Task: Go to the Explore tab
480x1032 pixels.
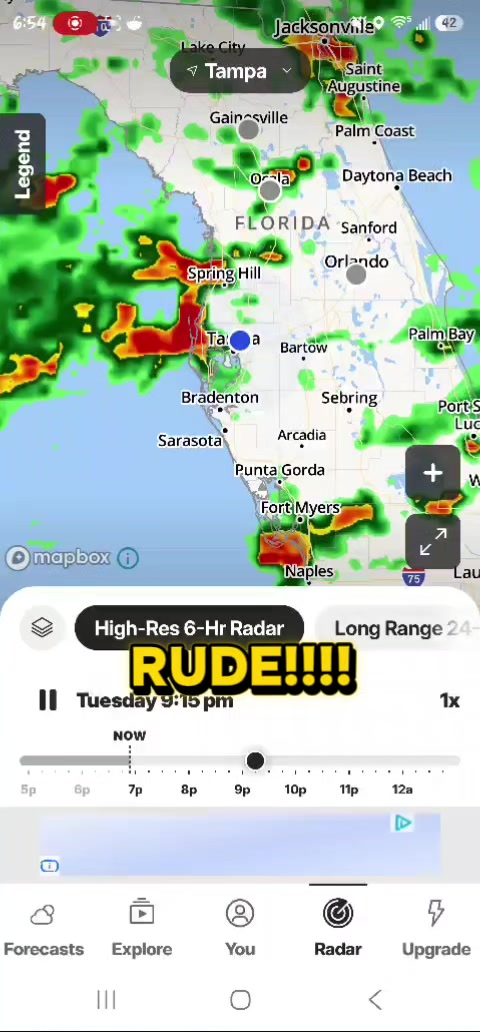Action: click(x=142, y=930)
